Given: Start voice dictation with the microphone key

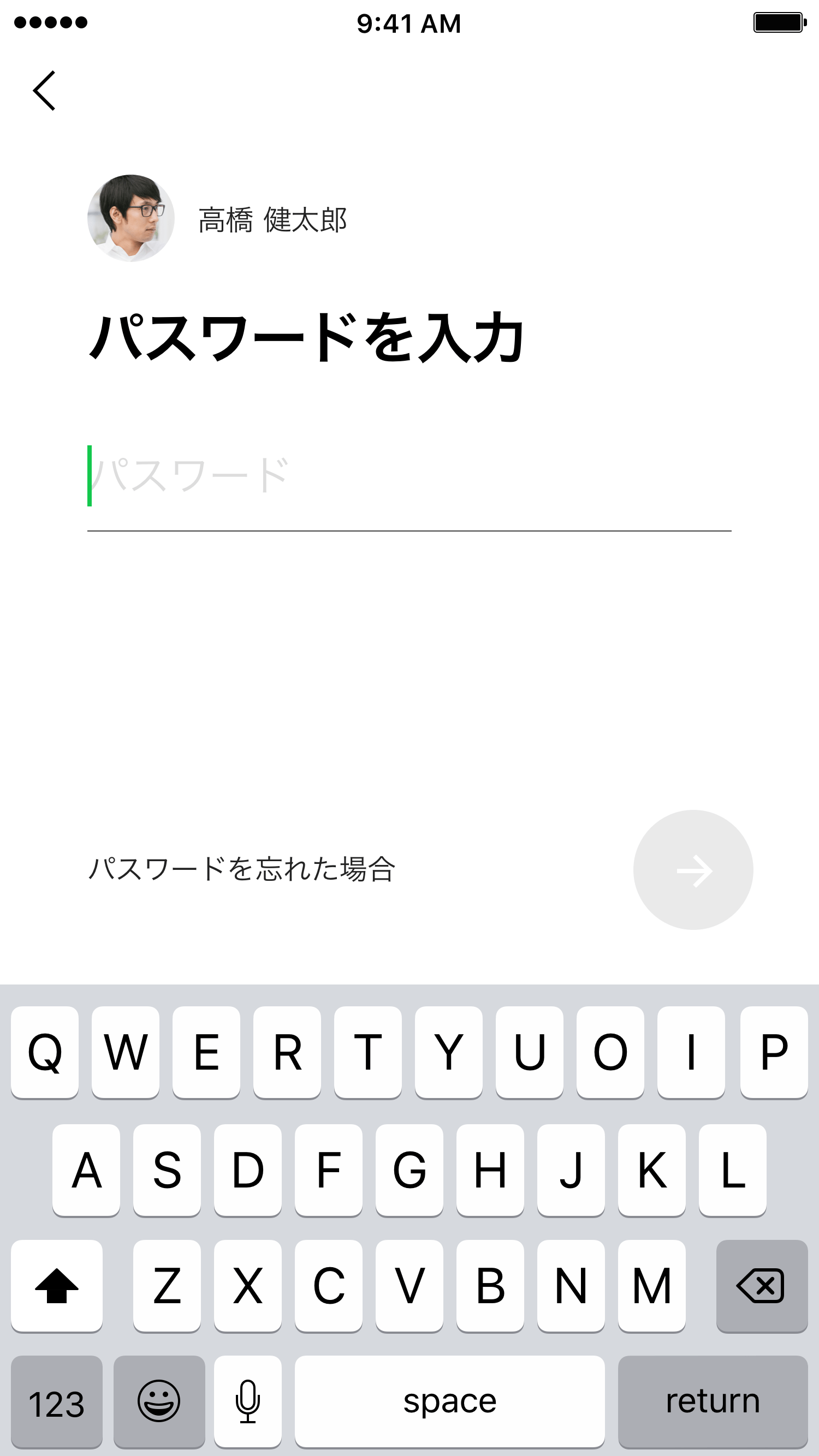Looking at the screenshot, I should click(247, 1399).
